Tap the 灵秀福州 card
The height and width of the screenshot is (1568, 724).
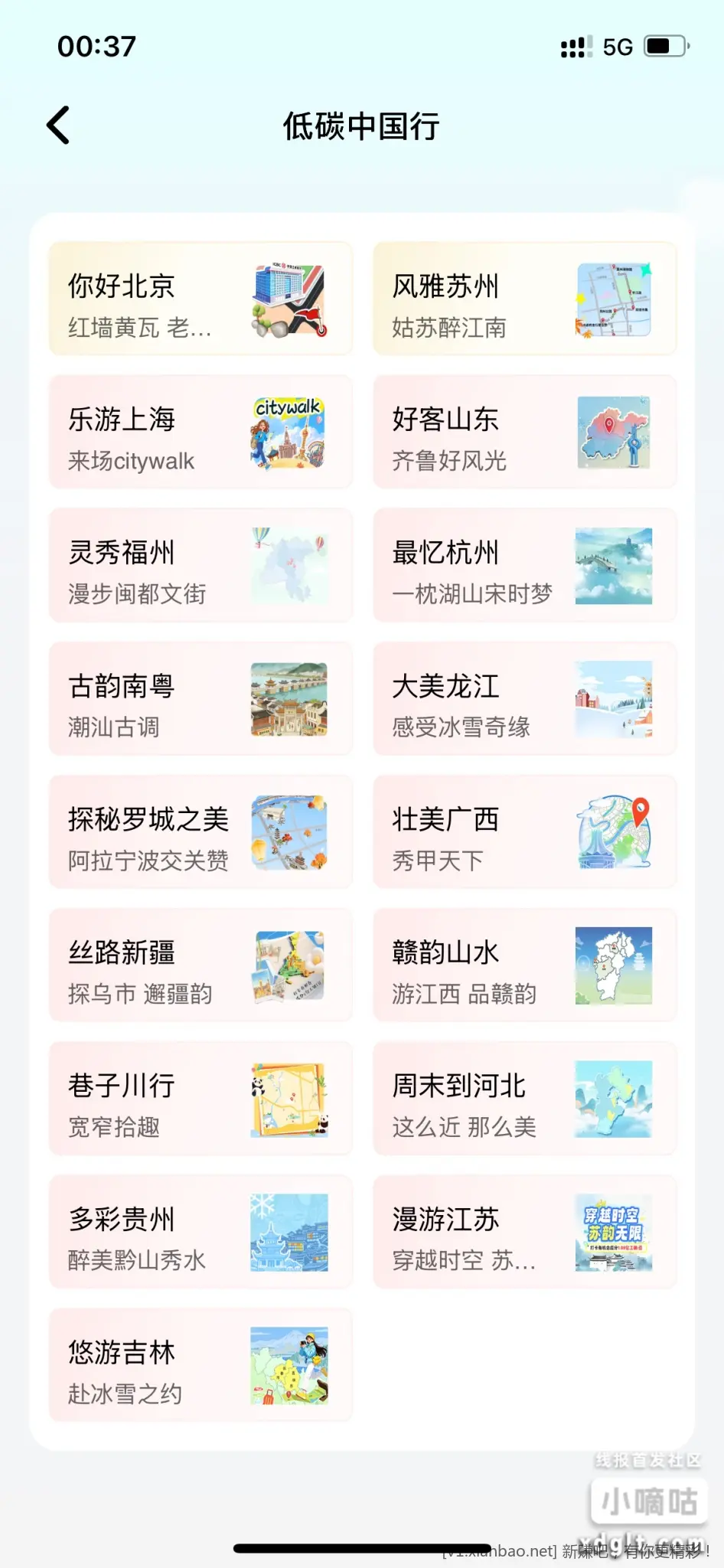coord(201,566)
